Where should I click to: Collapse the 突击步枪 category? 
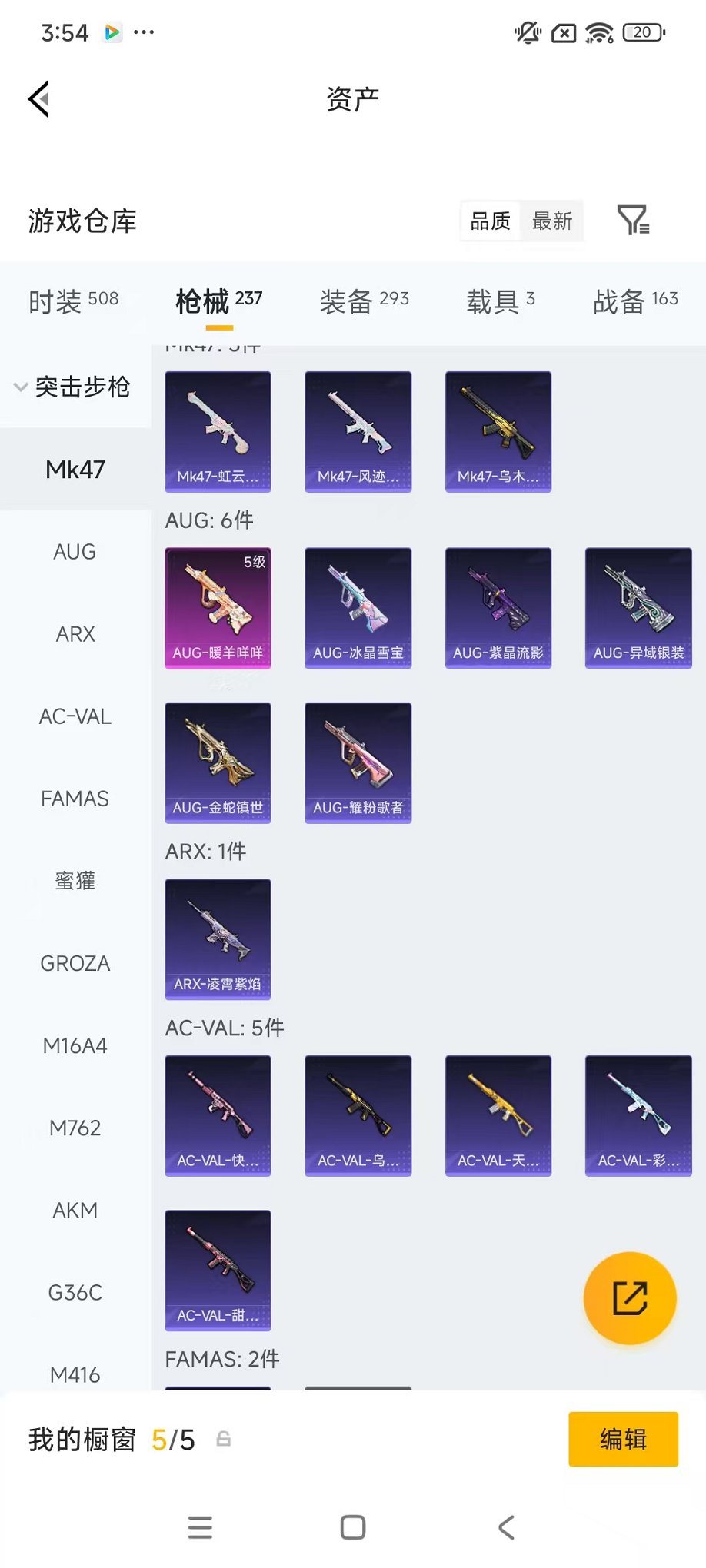[75, 387]
